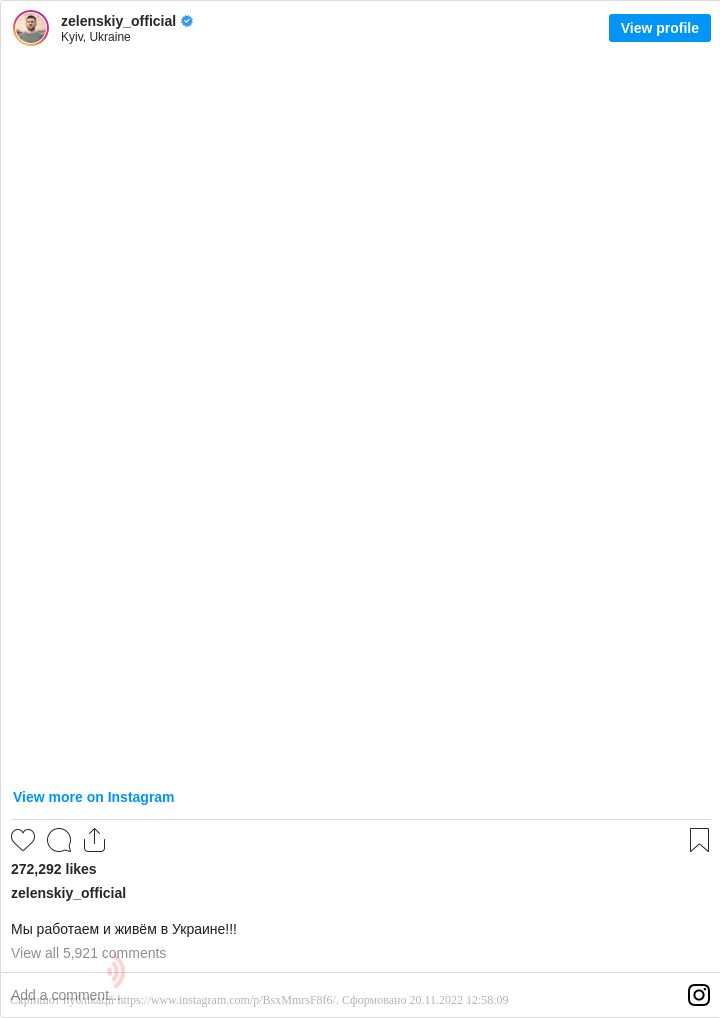Open the Instagram logo icon at the bottom
The width and height of the screenshot is (720, 1018).
699,995
